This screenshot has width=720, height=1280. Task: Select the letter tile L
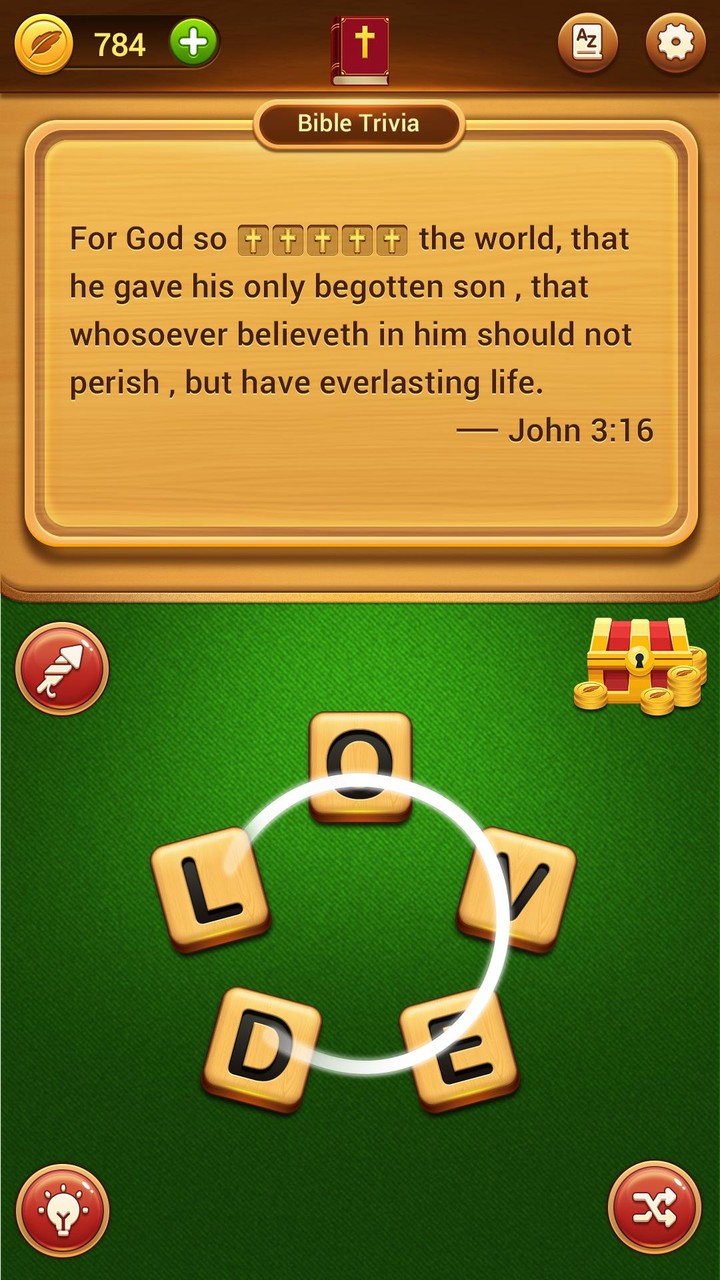[x=211, y=888]
